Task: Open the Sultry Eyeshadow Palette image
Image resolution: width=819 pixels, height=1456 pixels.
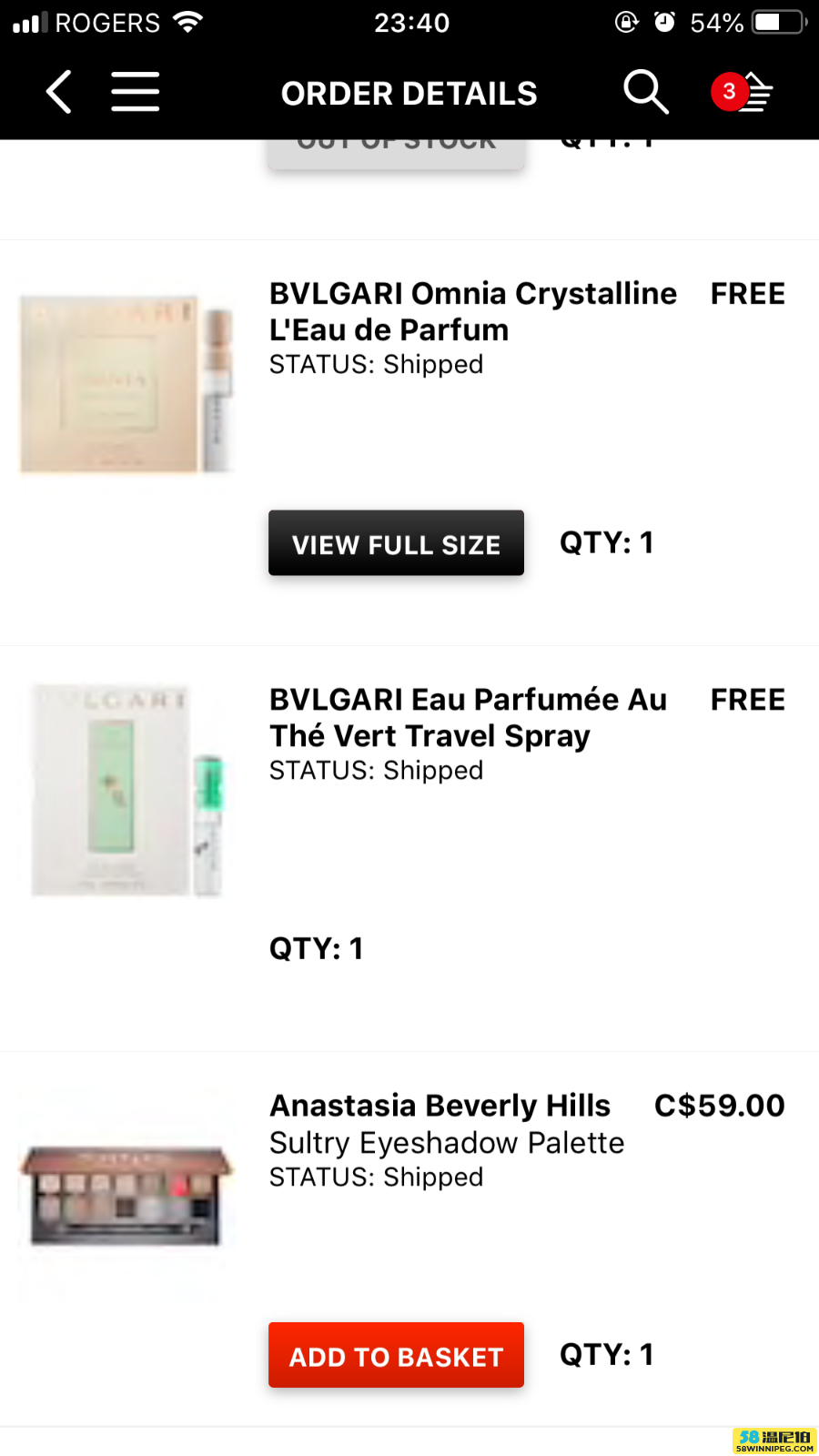Action: 127,1196
